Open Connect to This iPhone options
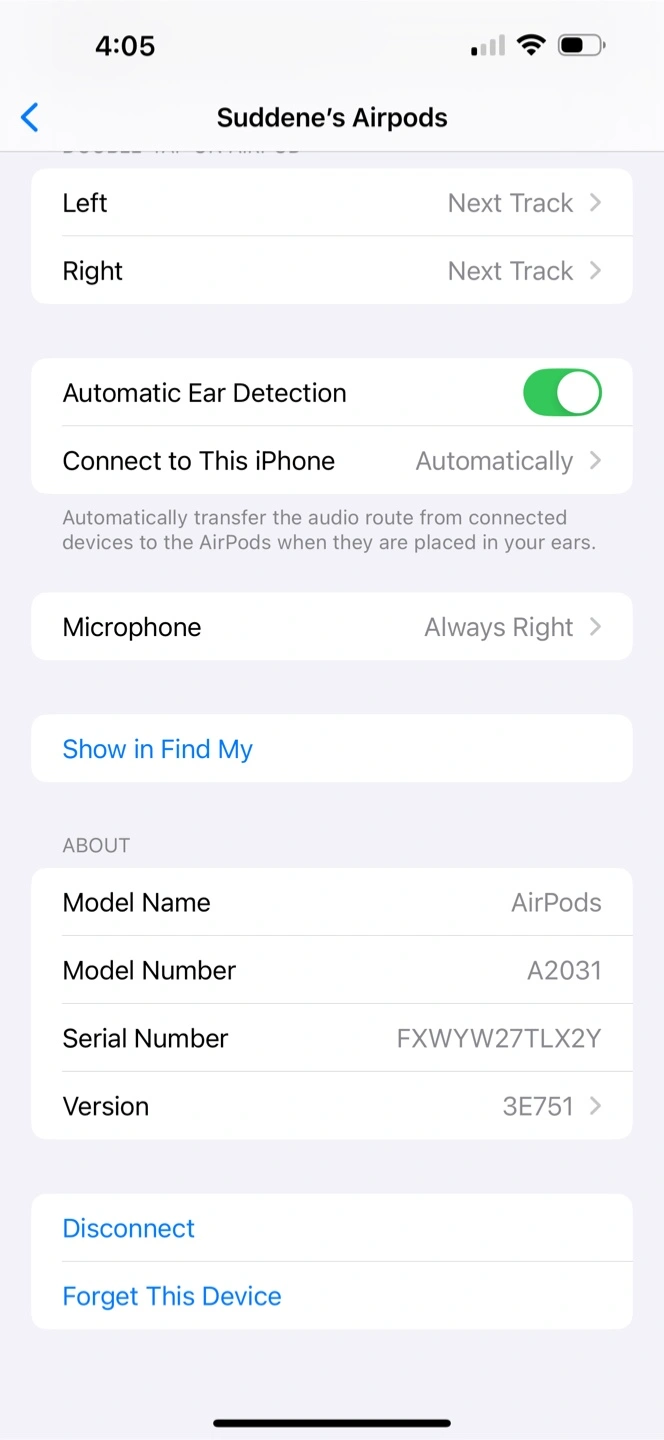 [332, 461]
